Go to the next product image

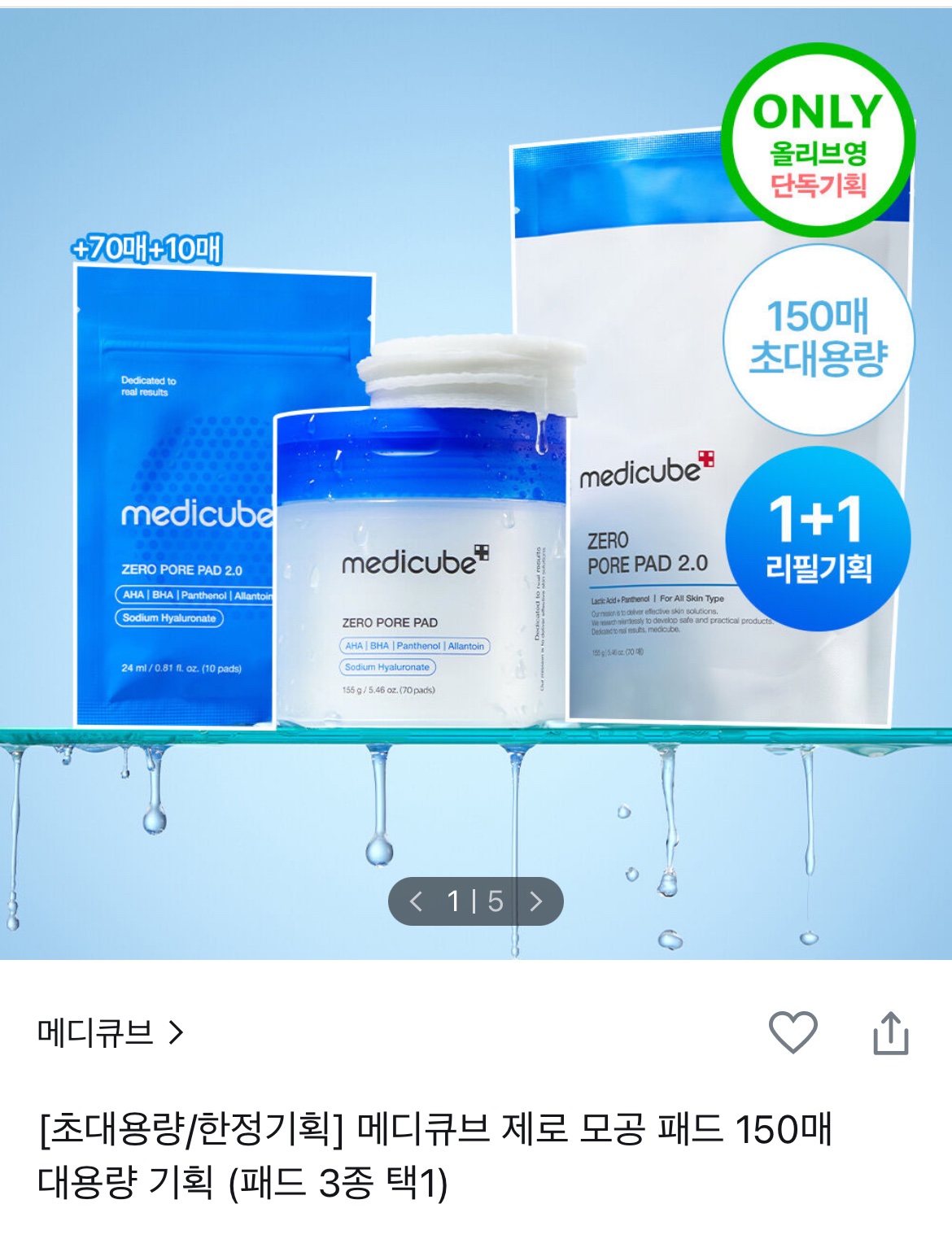coord(536,901)
